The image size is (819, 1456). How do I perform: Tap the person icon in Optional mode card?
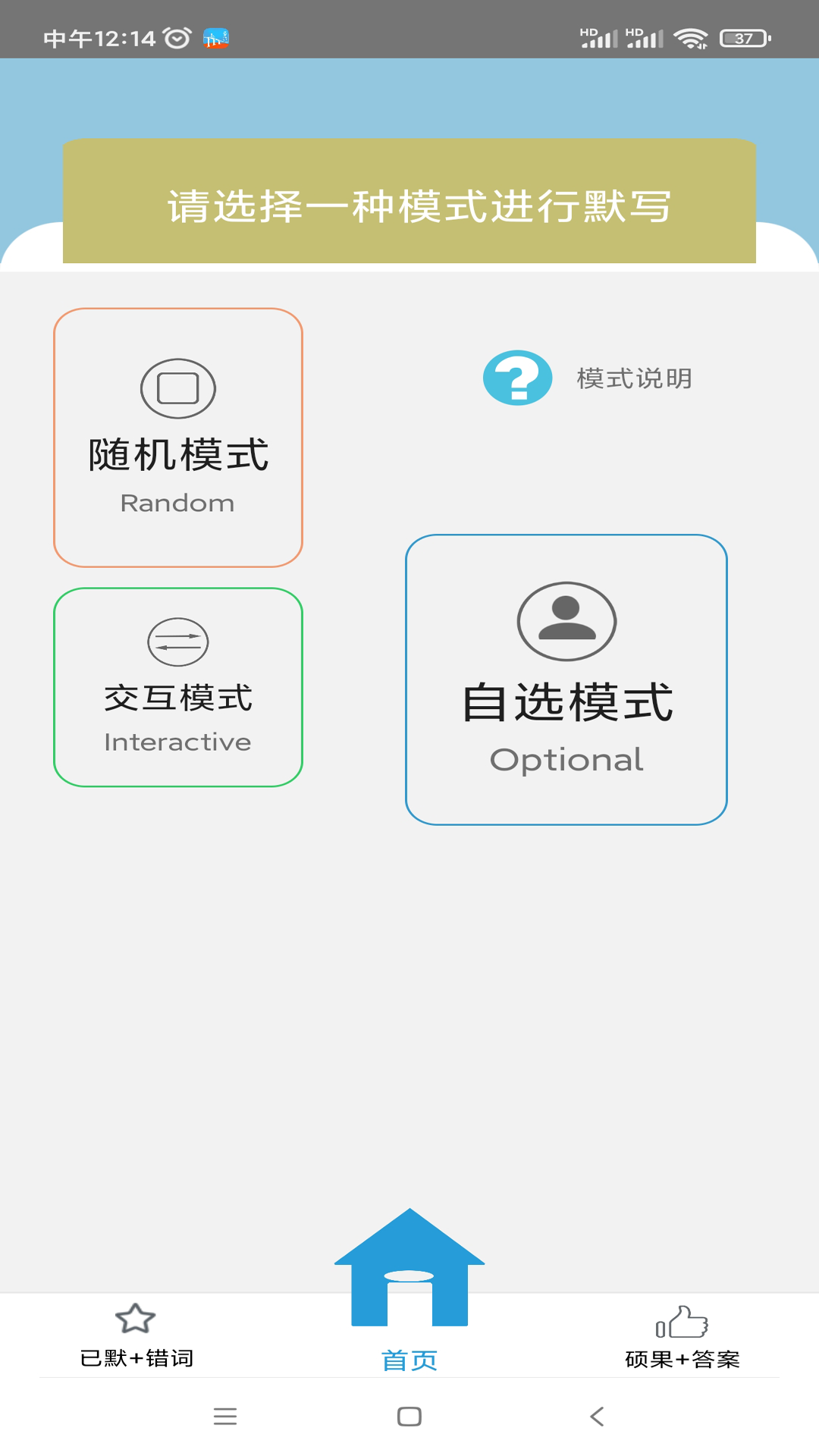pyautogui.click(x=565, y=622)
